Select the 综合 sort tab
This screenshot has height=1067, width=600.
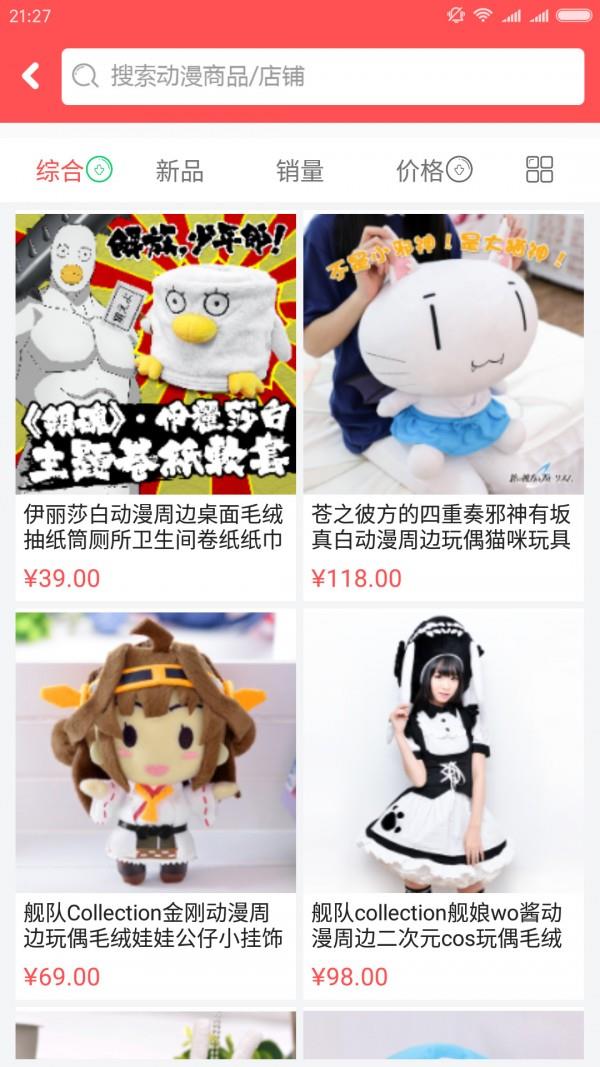(x=72, y=170)
